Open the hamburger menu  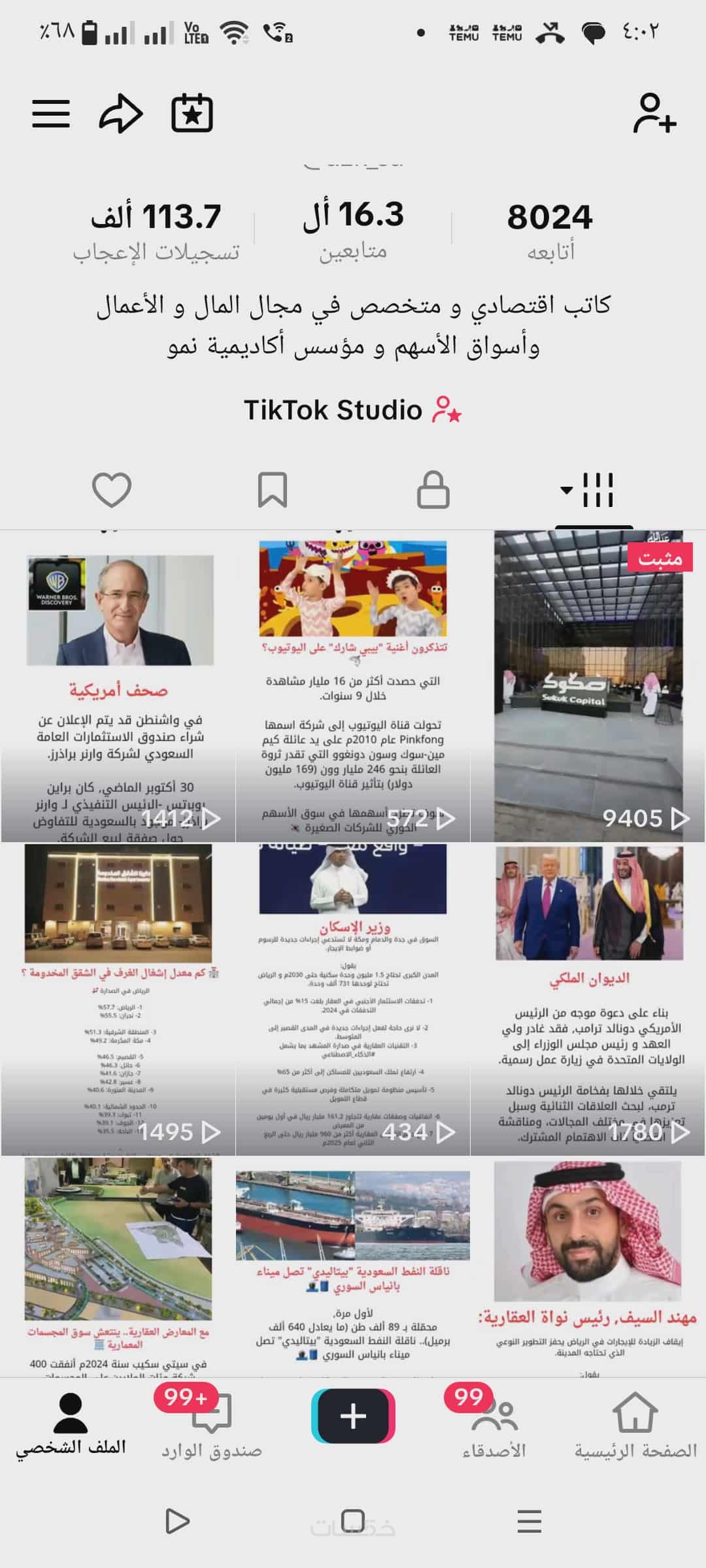[x=51, y=114]
